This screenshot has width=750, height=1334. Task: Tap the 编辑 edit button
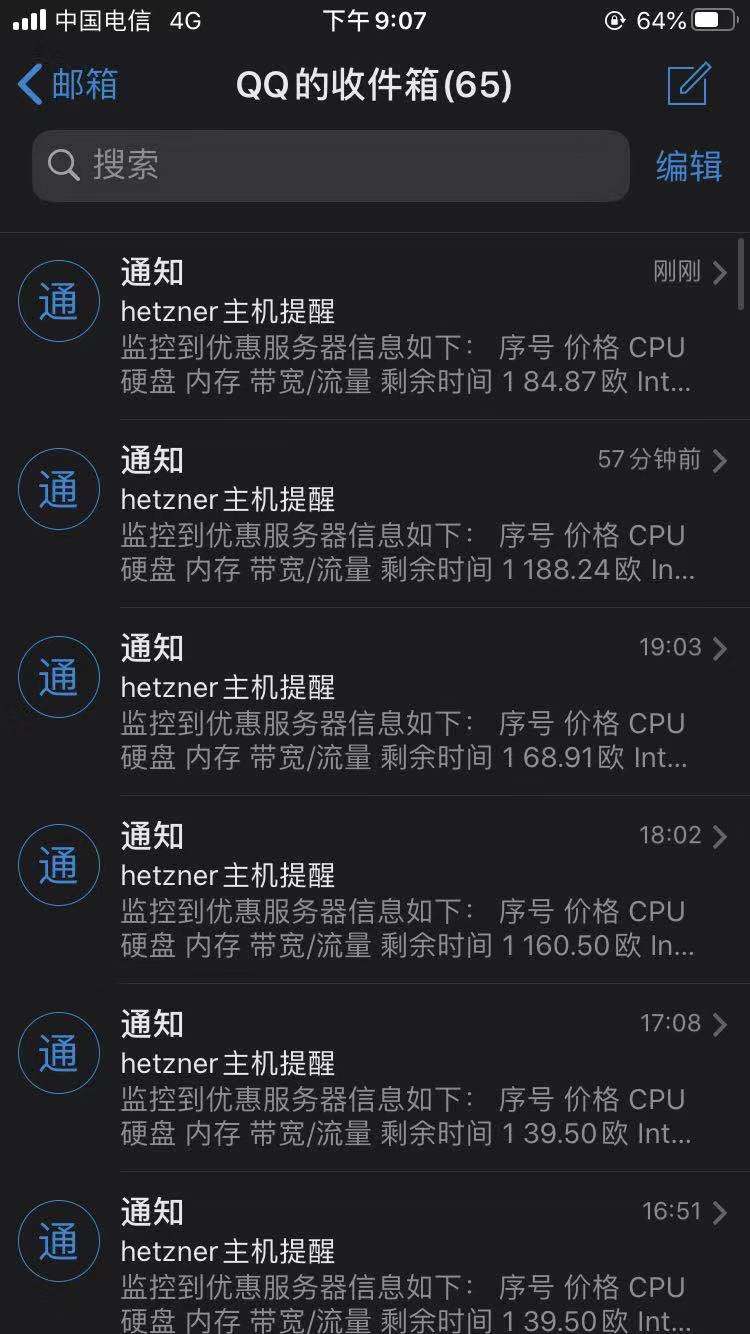pyautogui.click(x=689, y=166)
